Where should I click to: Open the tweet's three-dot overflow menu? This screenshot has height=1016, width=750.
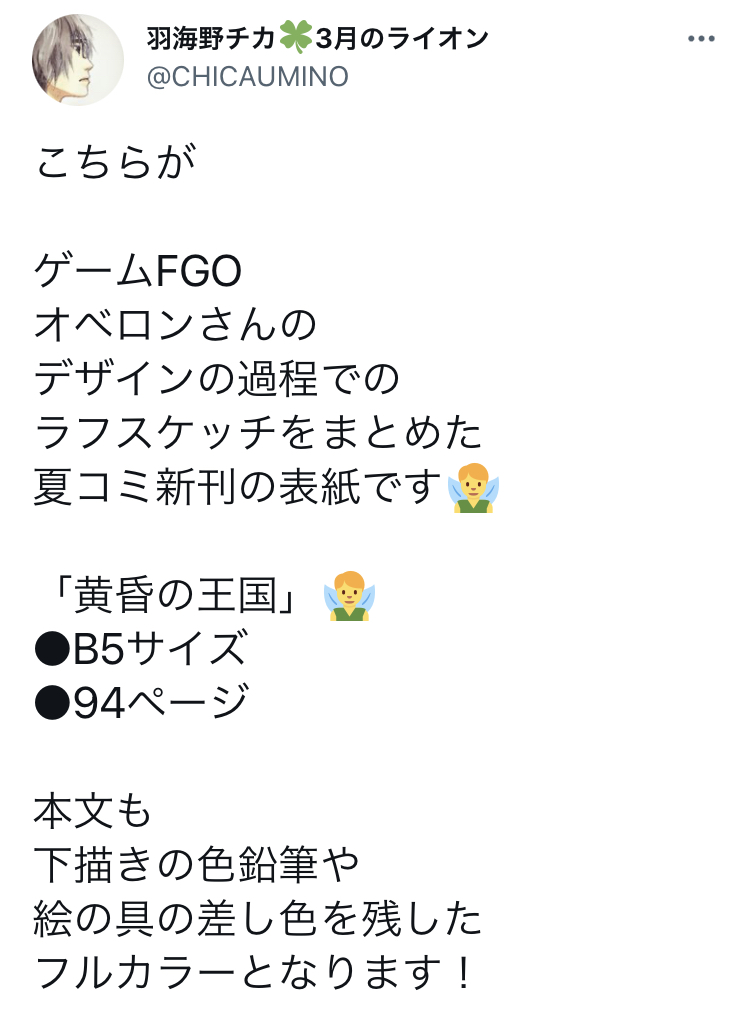700,39
